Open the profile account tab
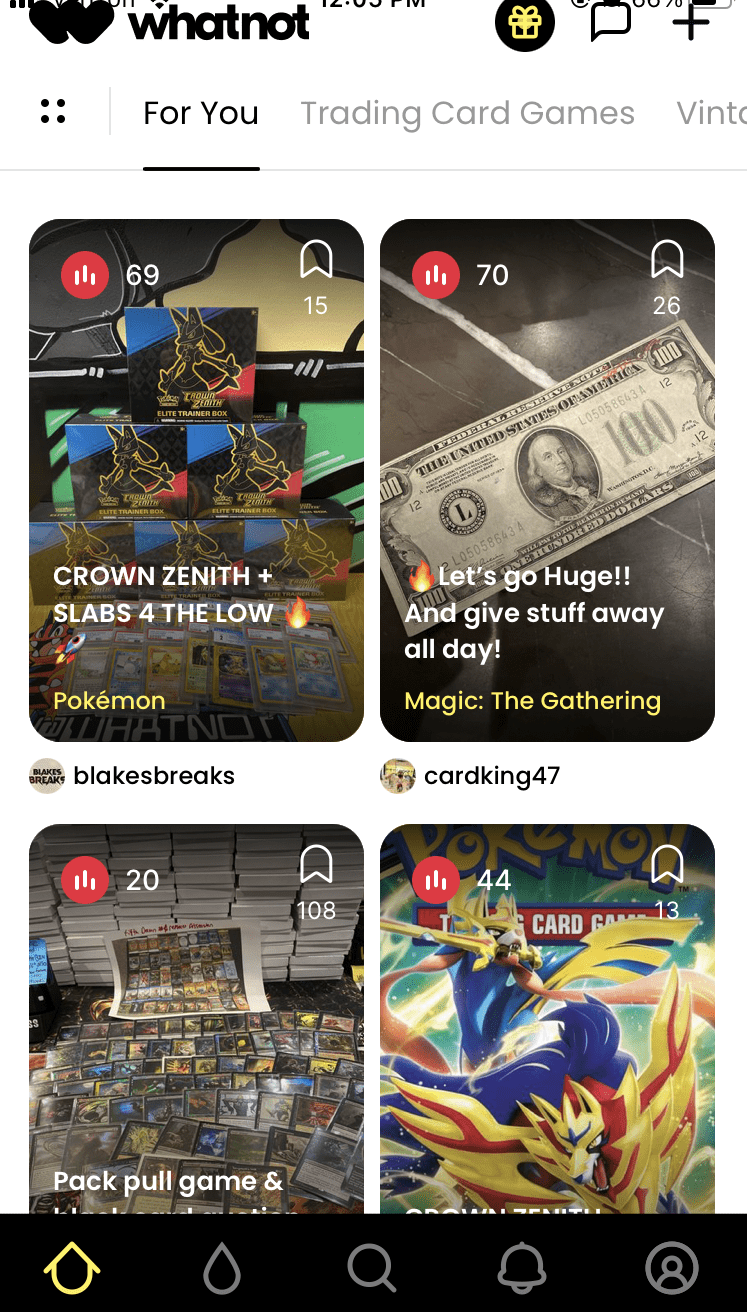Screen dimensions: 747x1312 click(x=672, y=1268)
